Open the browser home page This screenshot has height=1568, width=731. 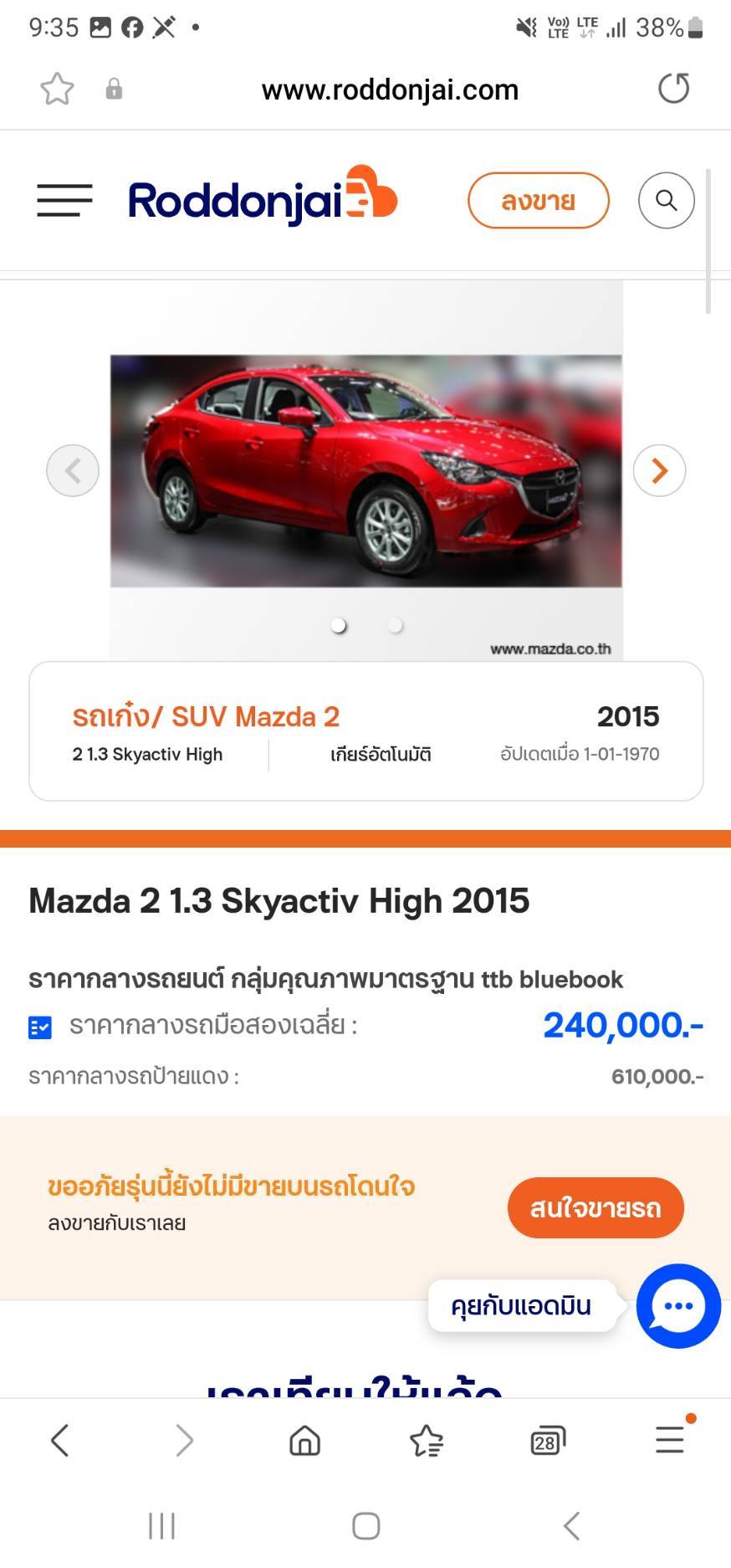coord(304,1440)
